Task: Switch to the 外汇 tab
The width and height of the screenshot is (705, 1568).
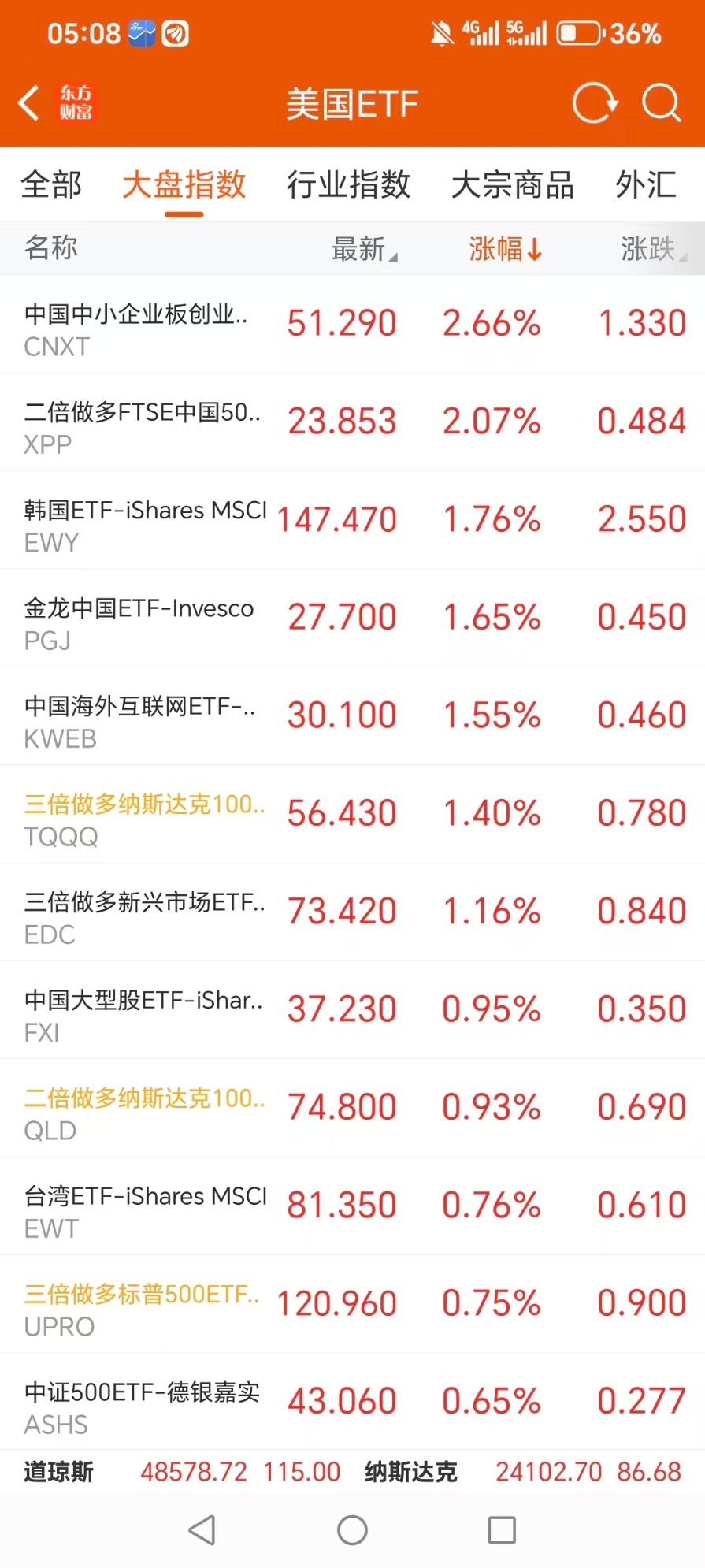Action: 646,185
